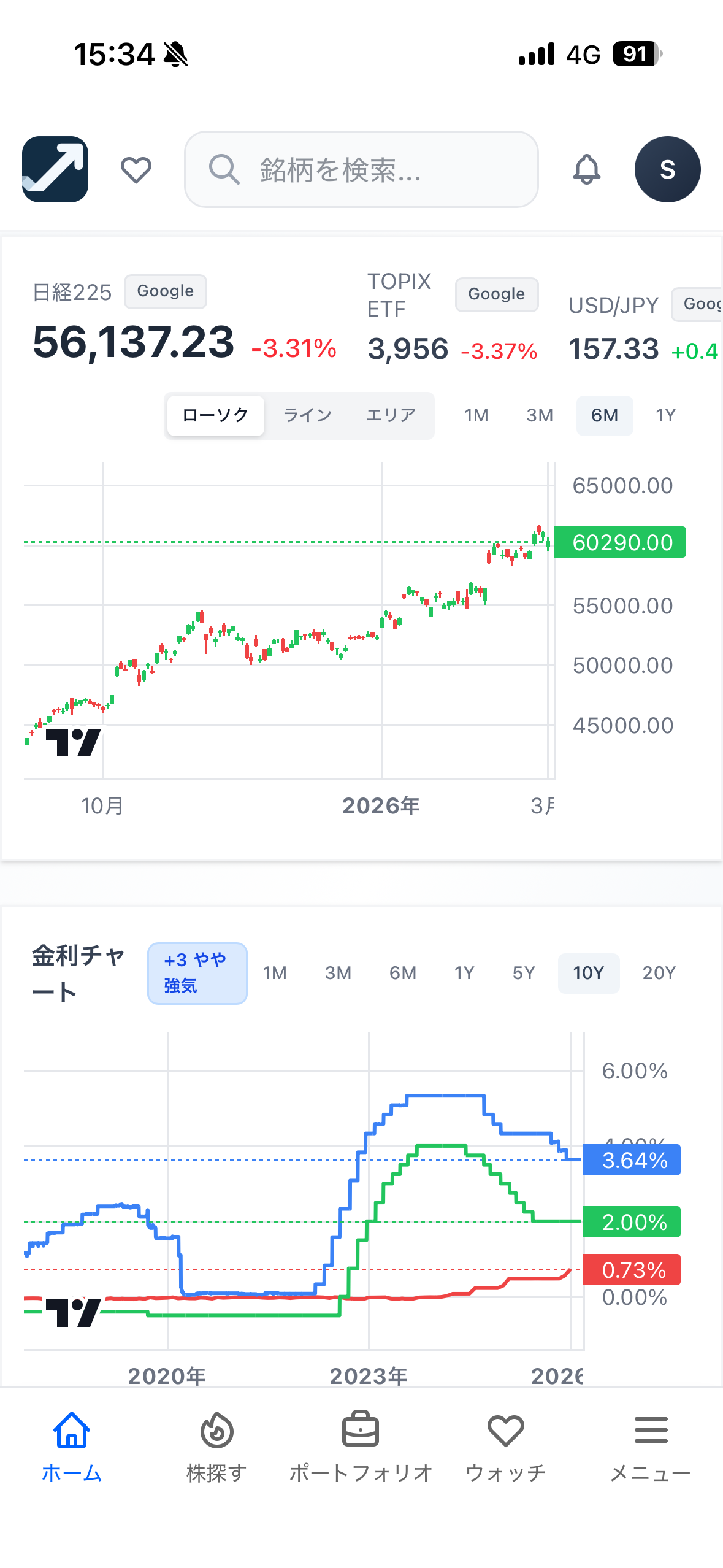Tap the stock search field
Viewport: 723px width, 1568px height.
pyautogui.click(x=361, y=169)
